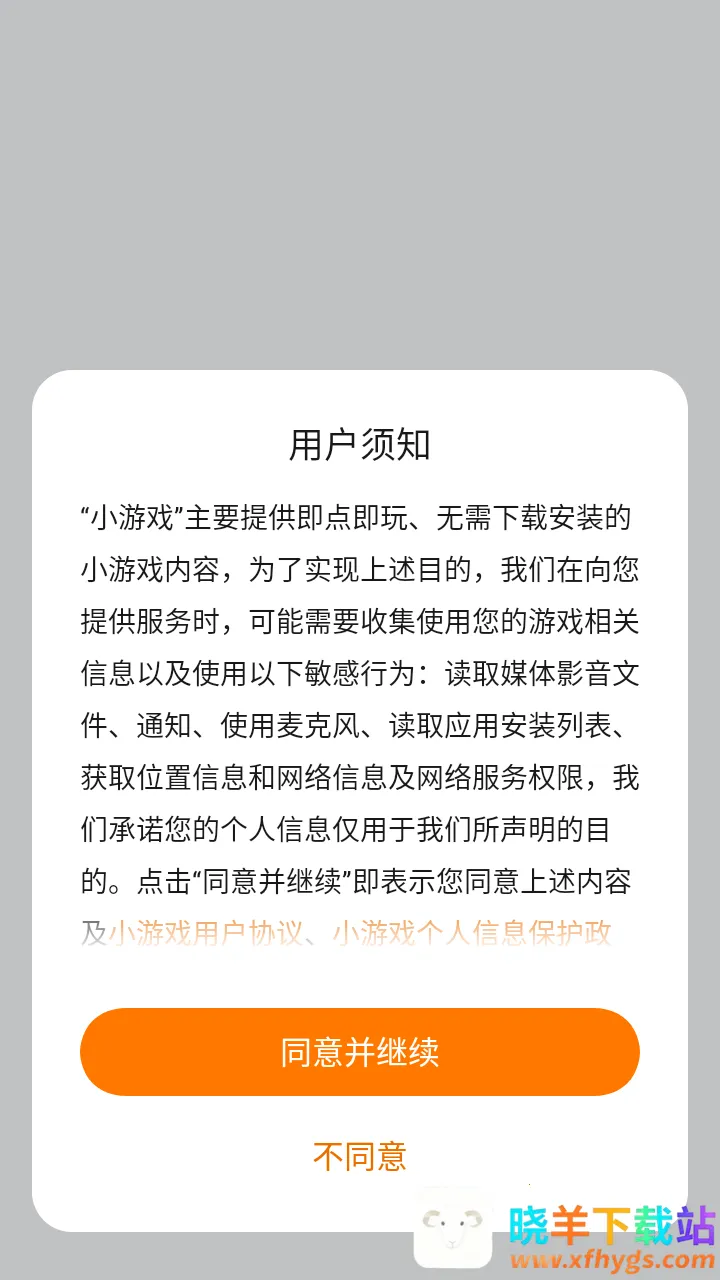
Task: Decline with 不同意
Action: [x=360, y=1156]
